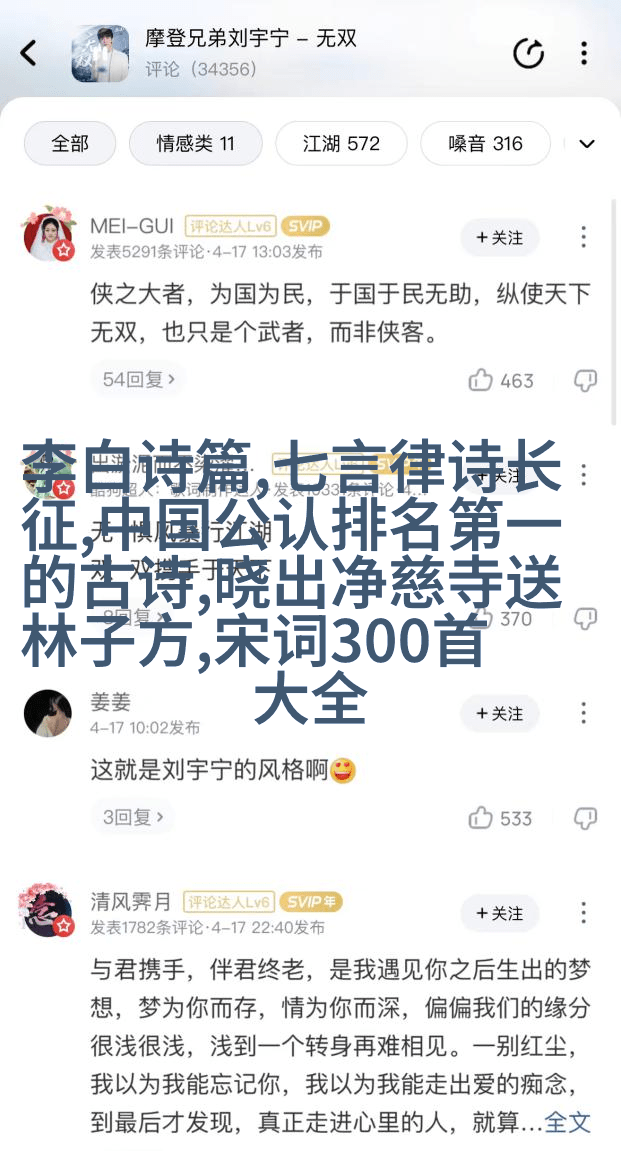Follow the user 清风霁月
621x1151 pixels.
(x=499, y=914)
